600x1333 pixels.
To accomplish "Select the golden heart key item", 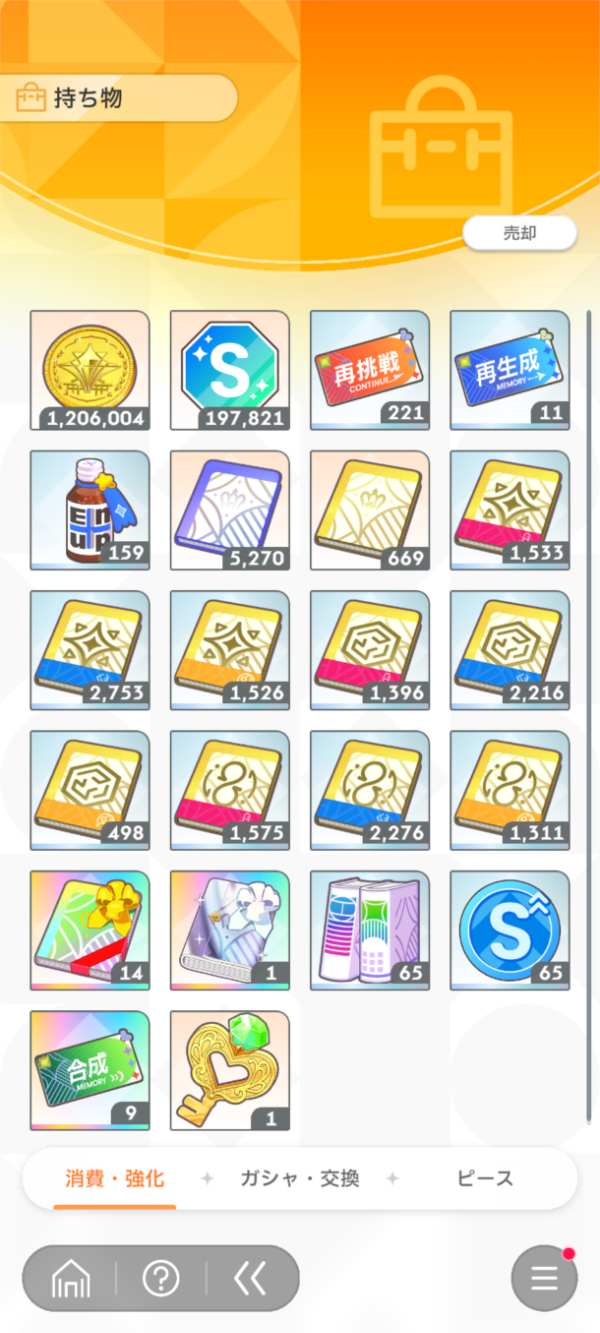I will coord(230,1070).
